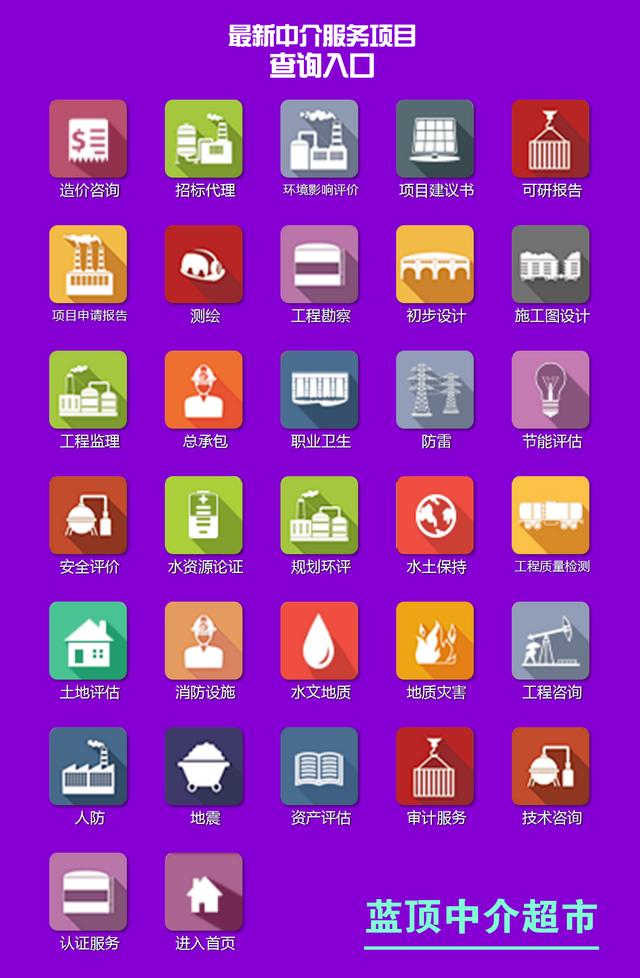Select 招标代理 from the grid
640x978 pixels.
[x=204, y=139]
